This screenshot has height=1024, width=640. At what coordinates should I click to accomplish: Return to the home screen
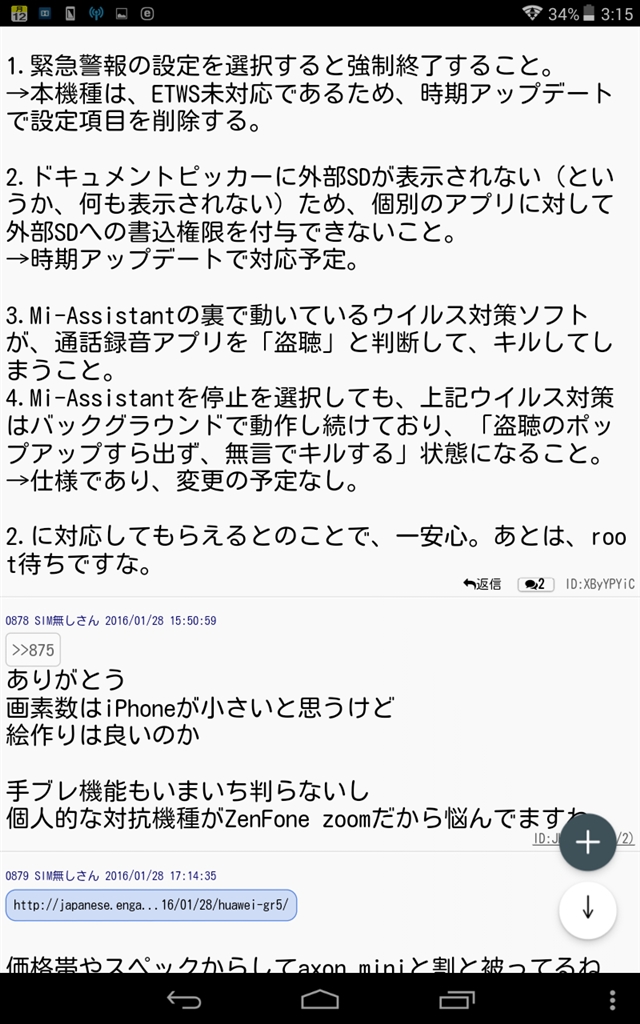[x=320, y=998]
